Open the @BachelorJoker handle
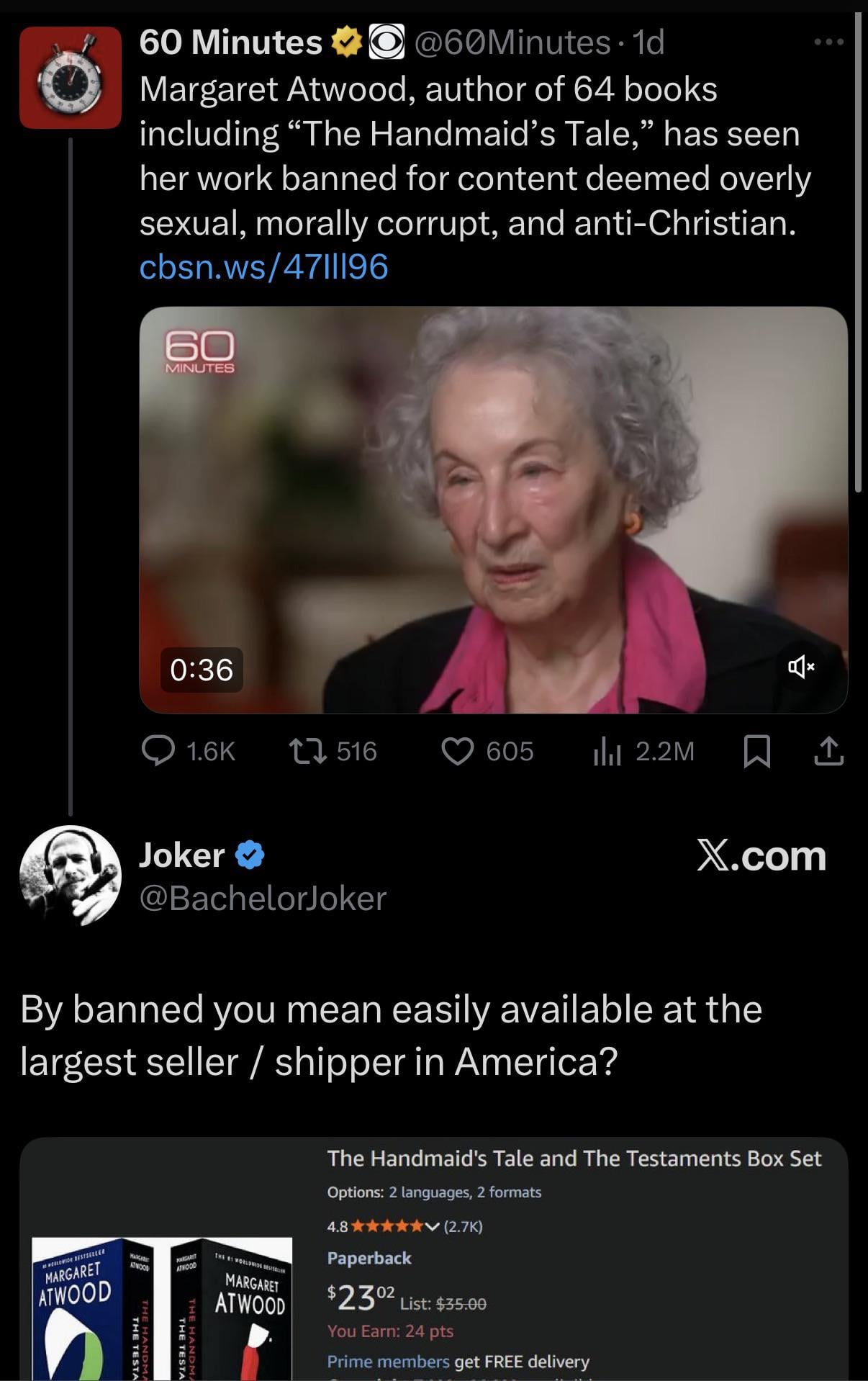The image size is (868, 1381). (263, 899)
